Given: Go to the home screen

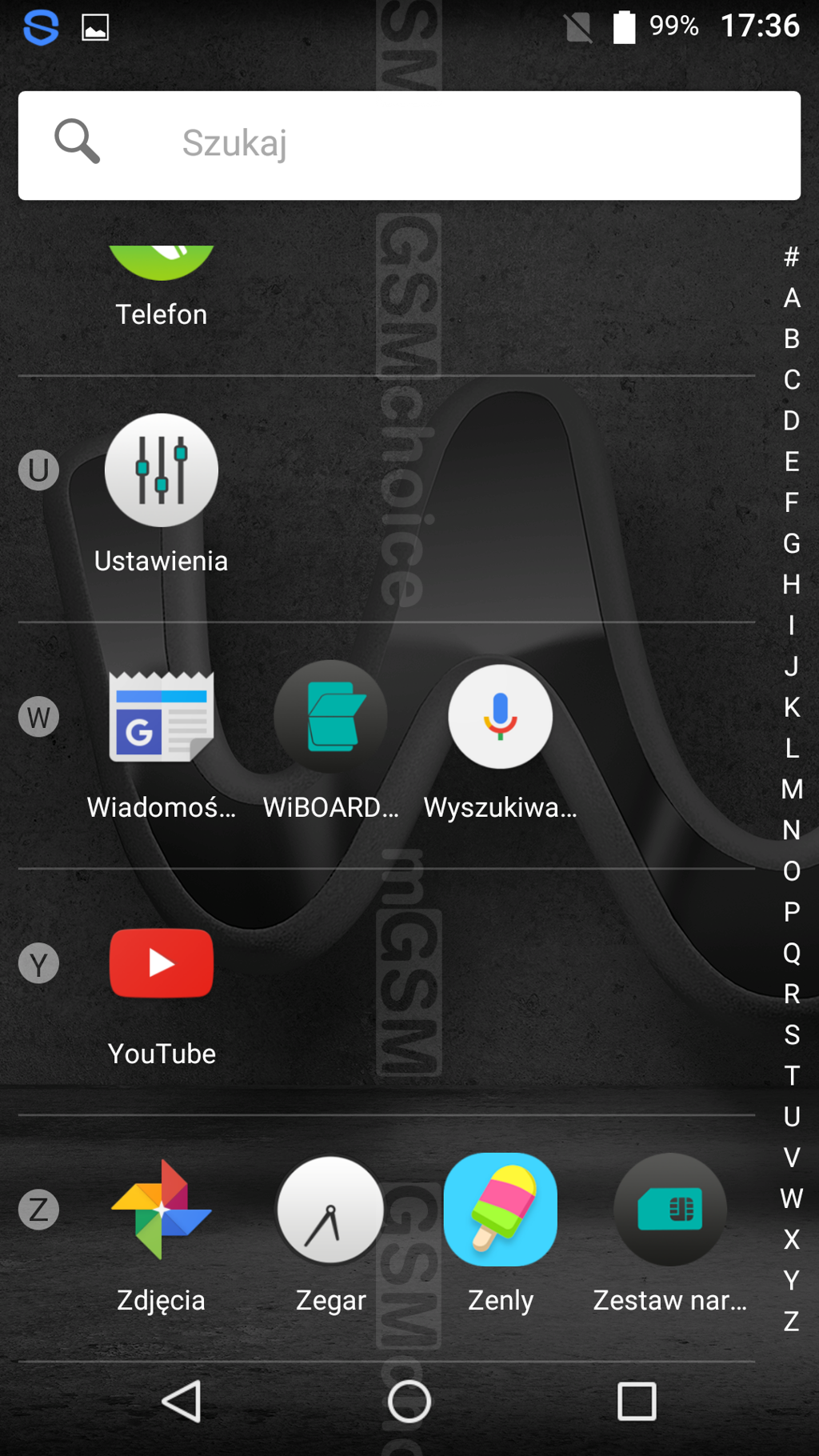Looking at the screenshot, I should tap(409, 1401).
